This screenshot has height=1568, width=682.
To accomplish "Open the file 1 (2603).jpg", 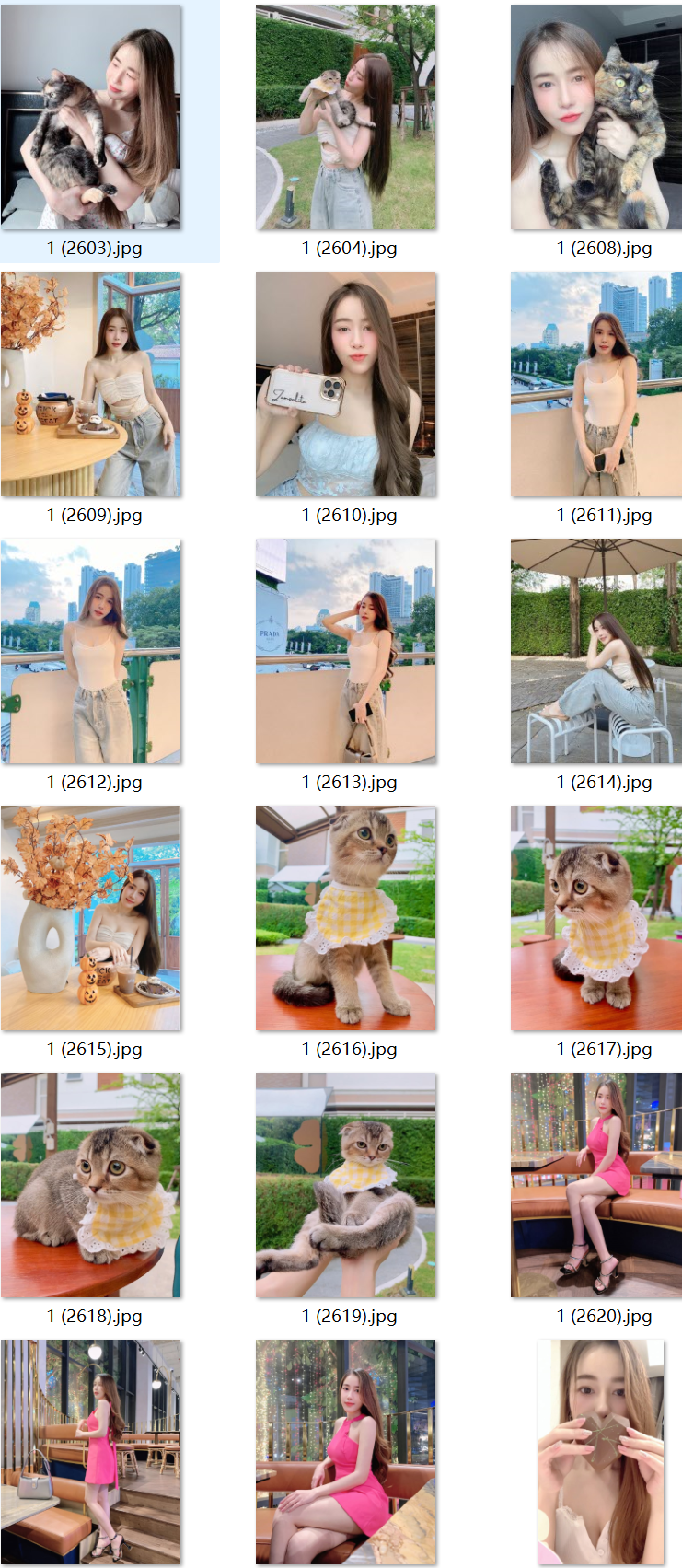I will (91, 117).
